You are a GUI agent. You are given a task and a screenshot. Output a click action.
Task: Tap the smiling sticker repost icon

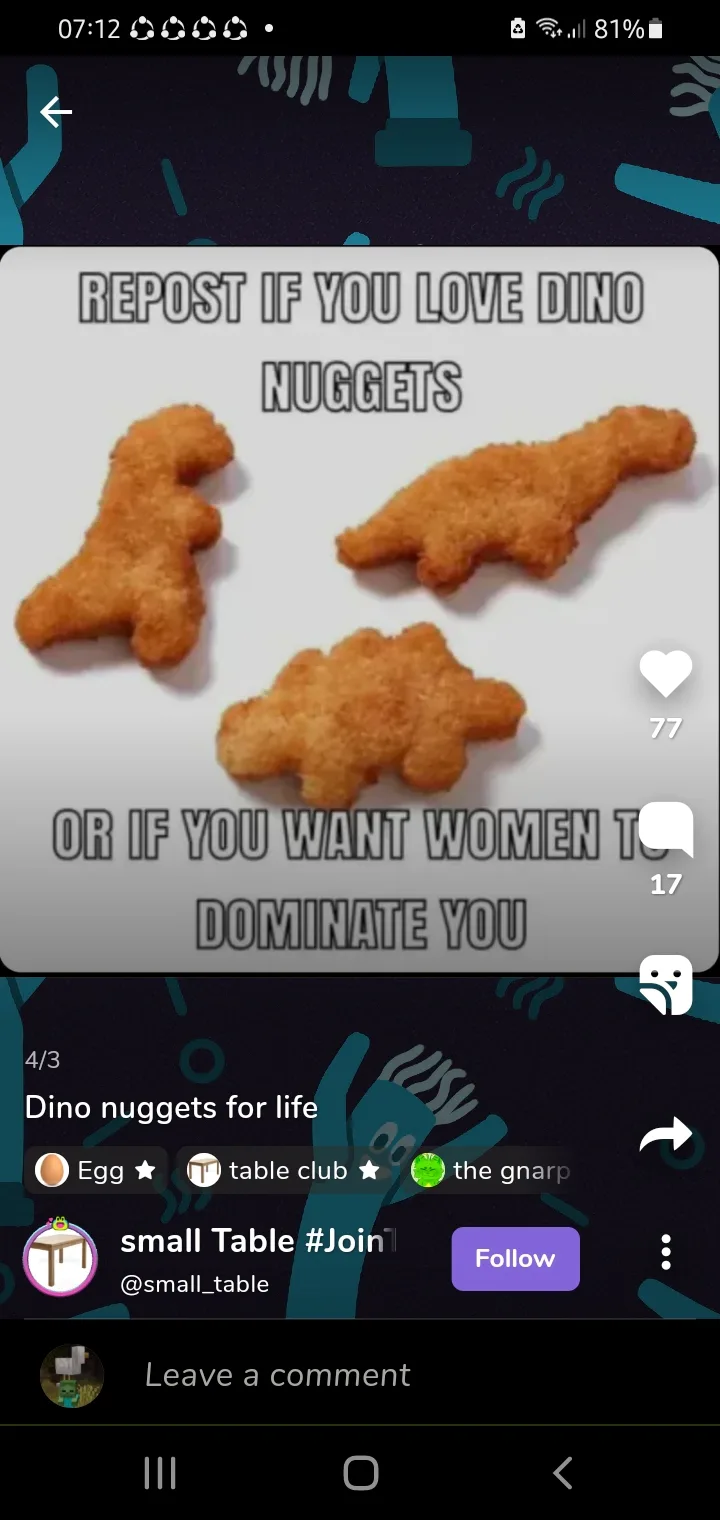(x=665, y=985)
